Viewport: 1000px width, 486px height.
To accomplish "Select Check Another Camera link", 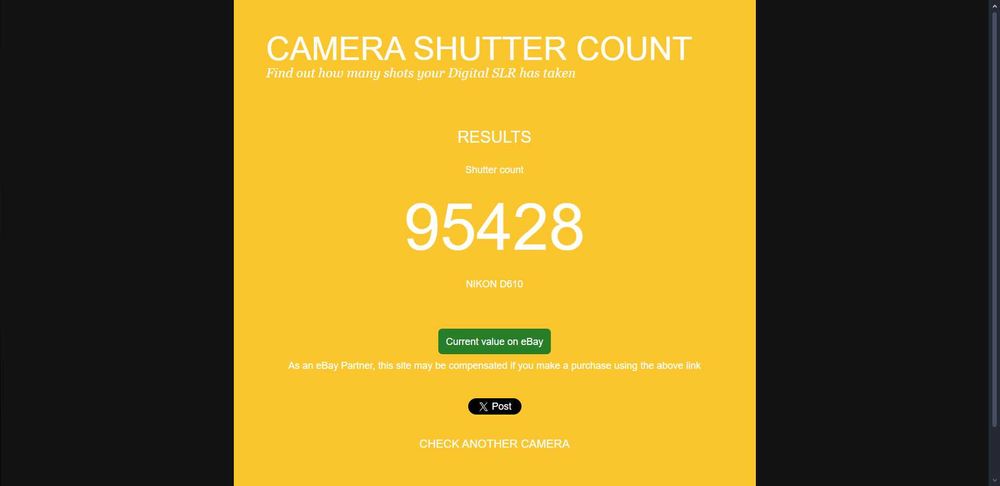I will [x=494, y=443].
